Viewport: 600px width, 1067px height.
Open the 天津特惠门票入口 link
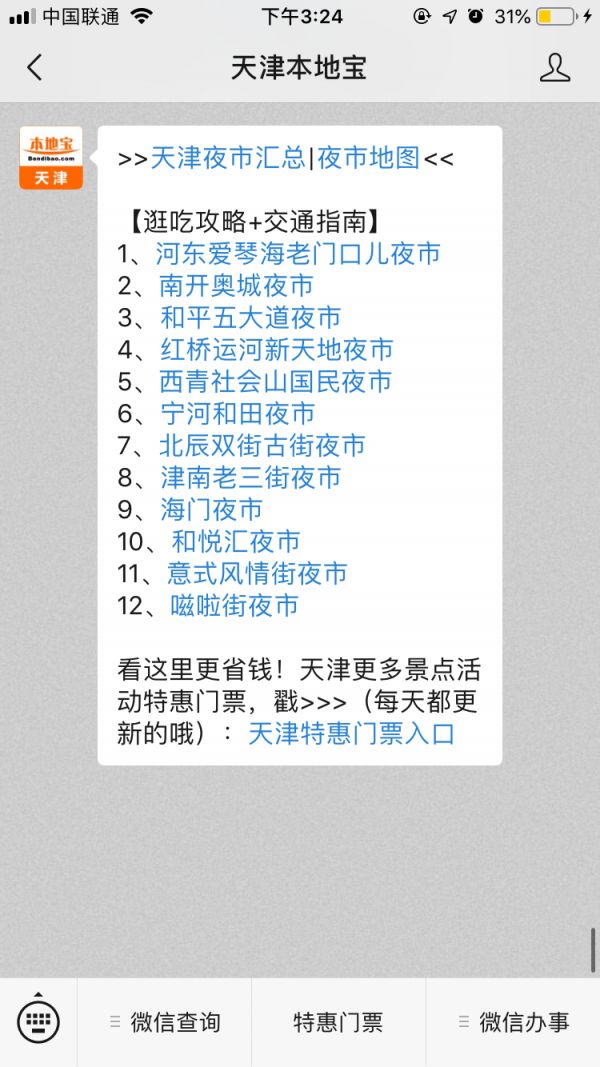(x=351, y=734)
